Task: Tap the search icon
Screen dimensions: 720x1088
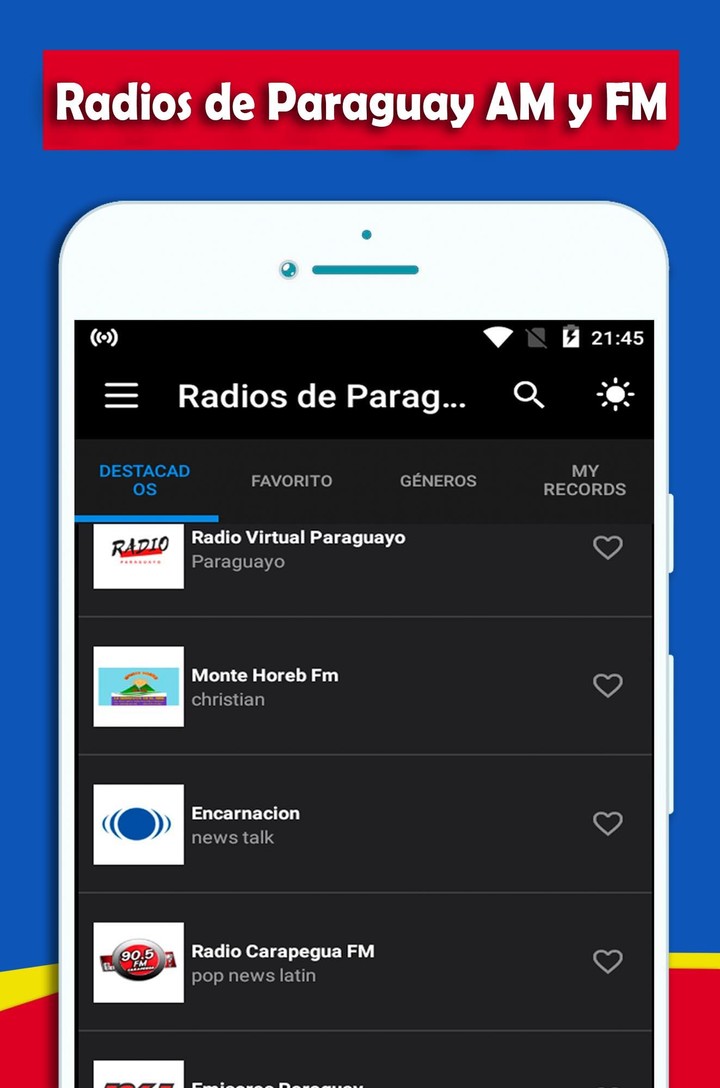Action: coord(528,394)
